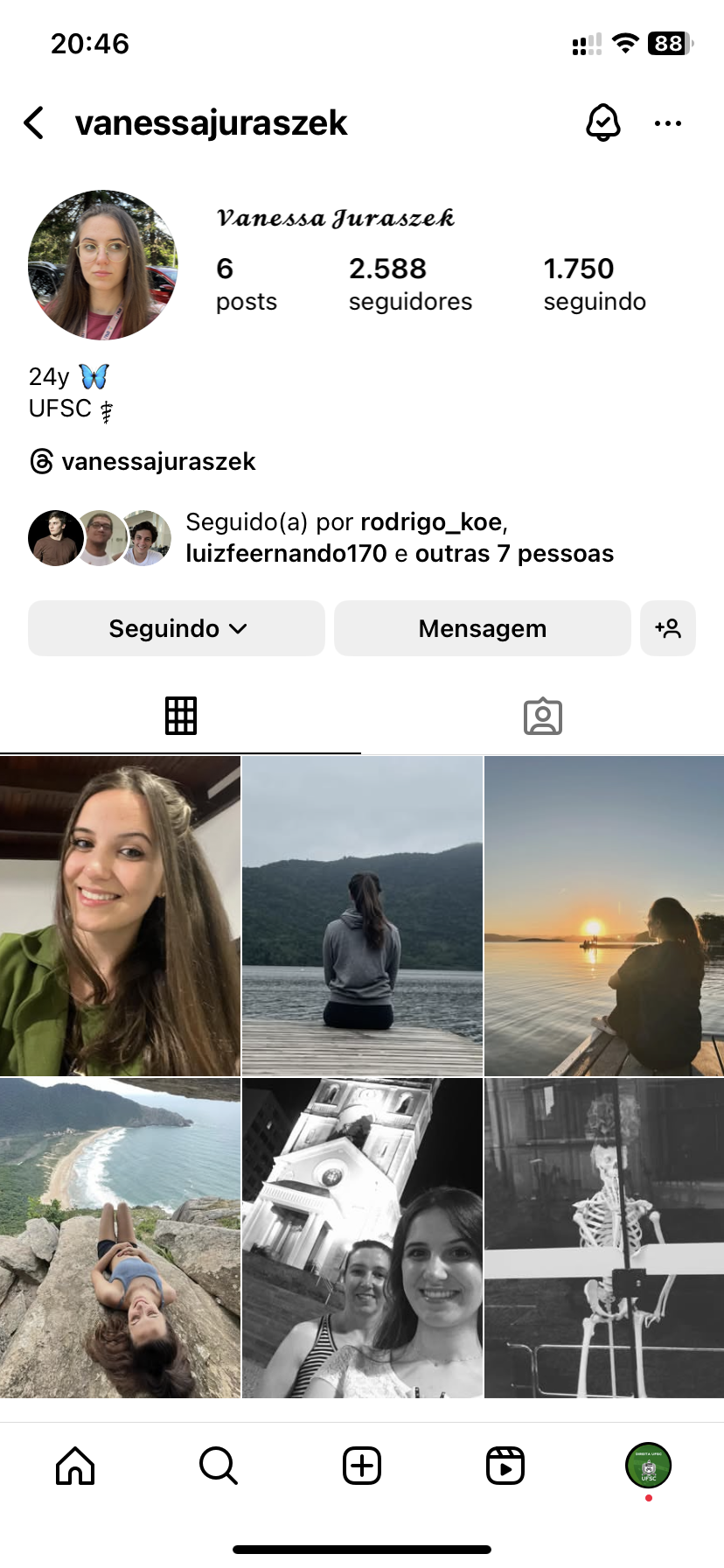Open the skeleton black-and-white post
This screenshot has height=1568, width=724.
click(604, 1237)
